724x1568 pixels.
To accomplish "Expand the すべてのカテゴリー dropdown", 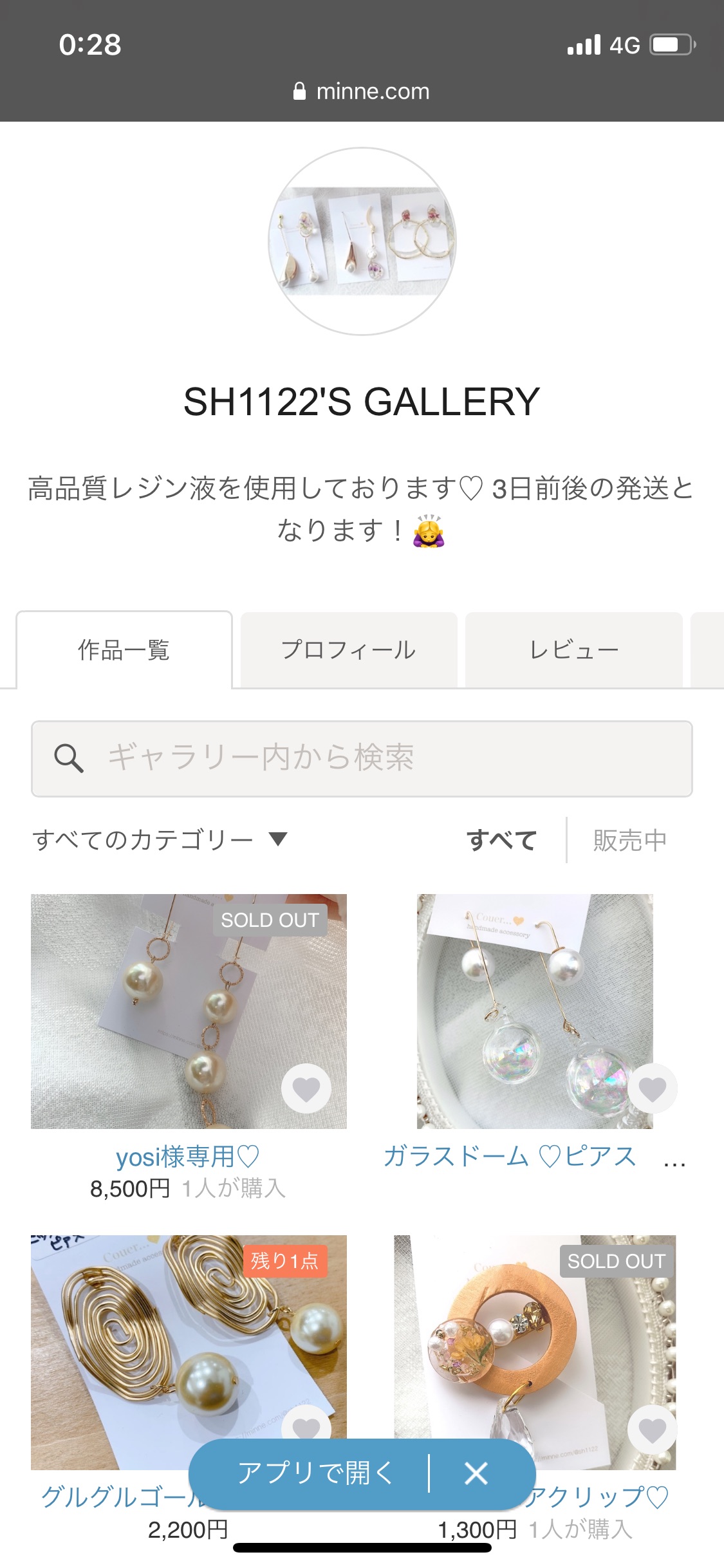I will point(160,840).
